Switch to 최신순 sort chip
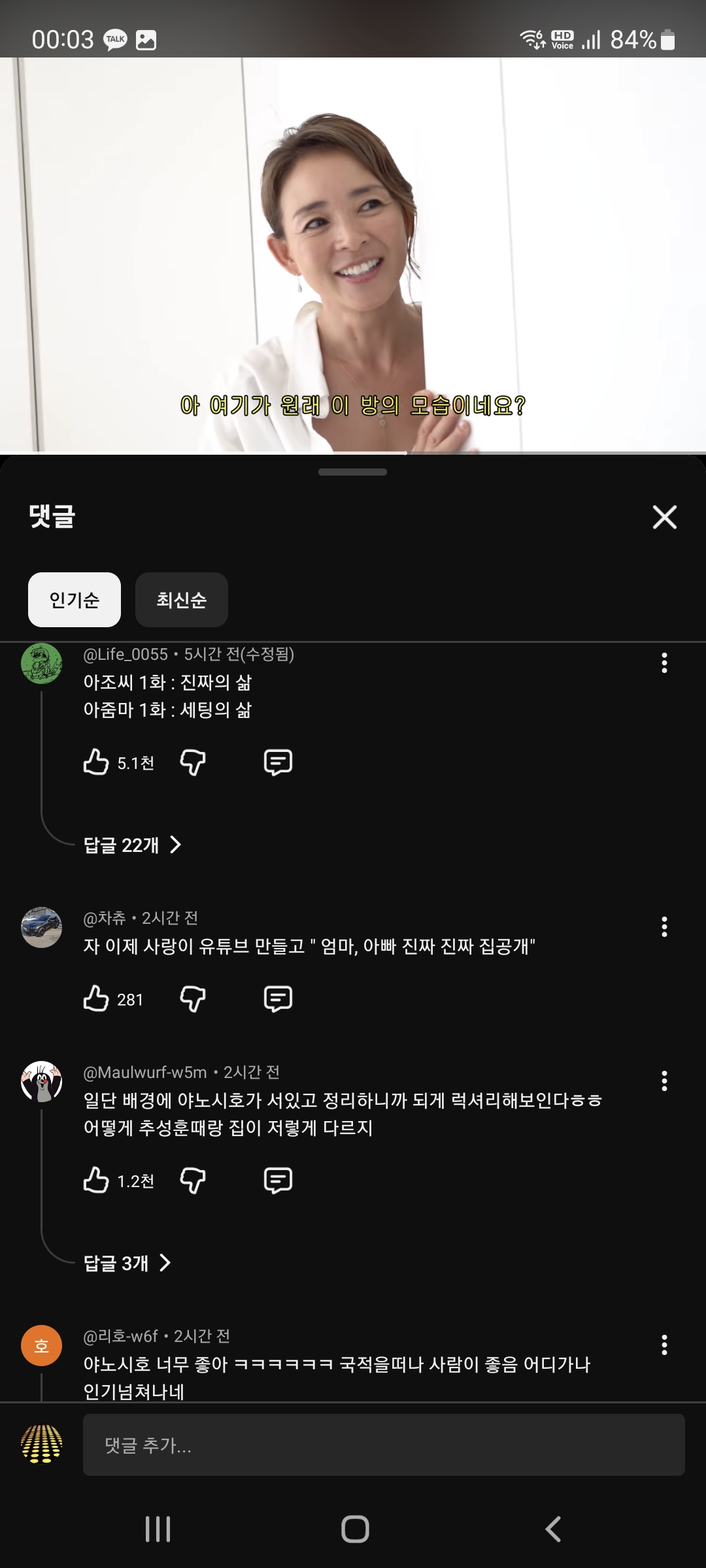Screen dimensions: 706x1568 coord(181,600)
